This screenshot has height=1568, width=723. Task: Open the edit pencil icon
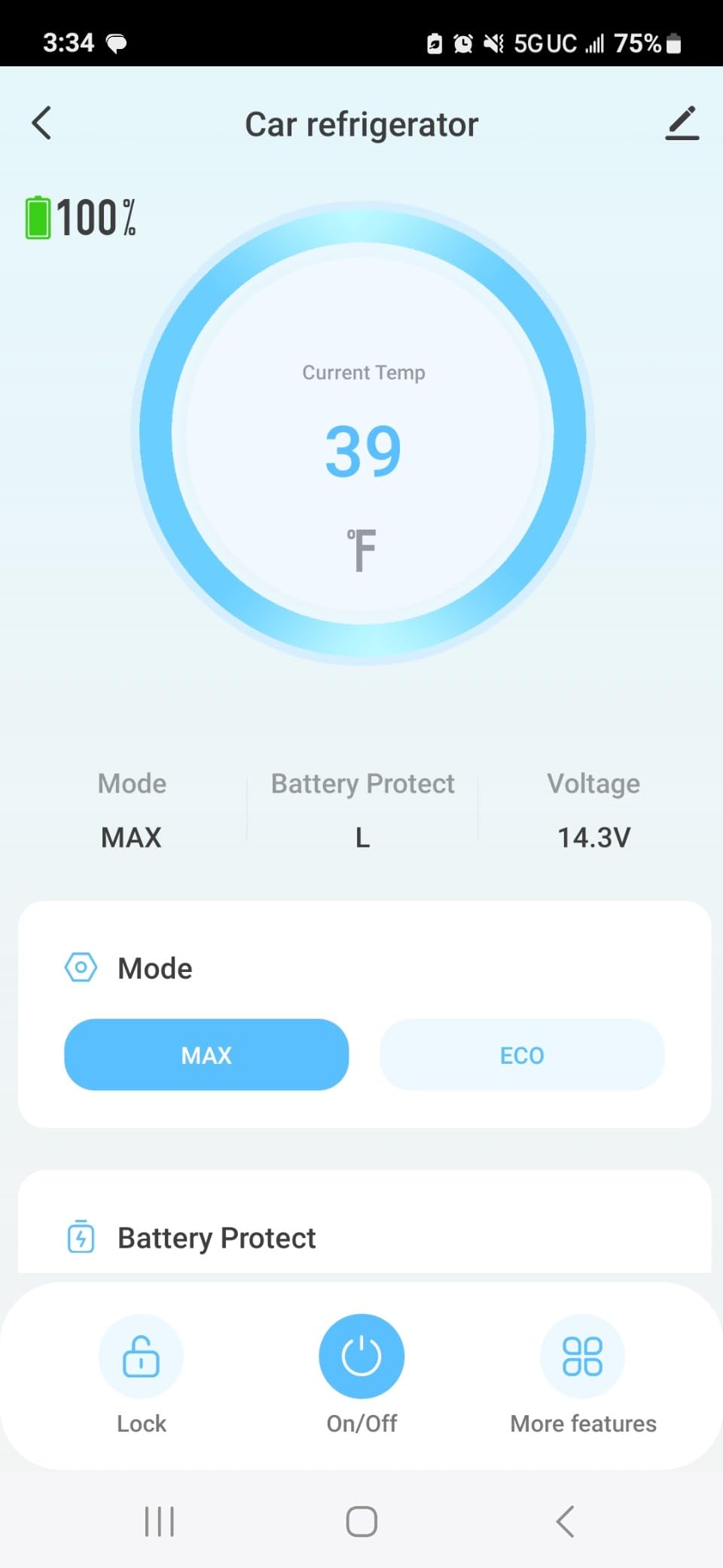[682, 123]
